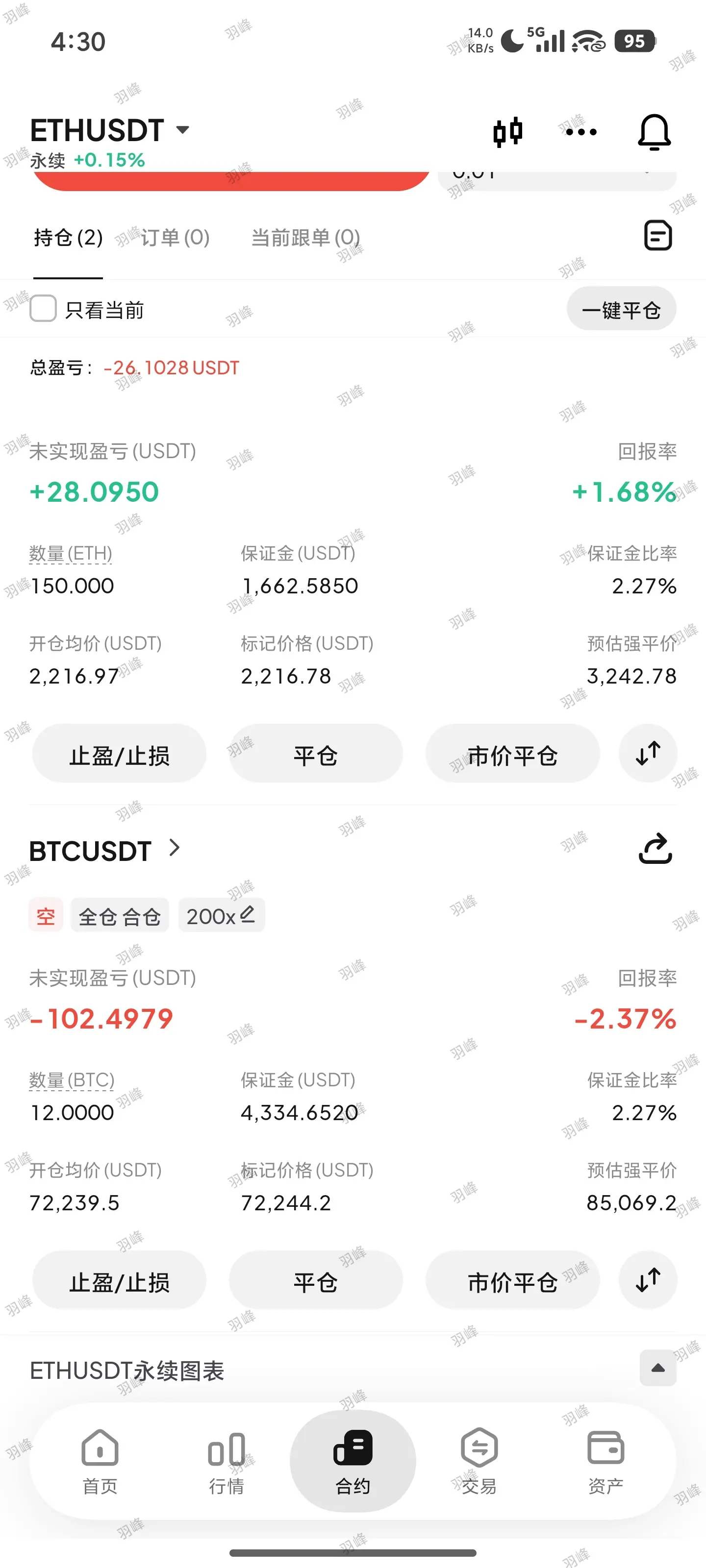Viewport: 706px width, 1568px height.
Task: Open the three-dot overflow menu
Action: (581, 131)
